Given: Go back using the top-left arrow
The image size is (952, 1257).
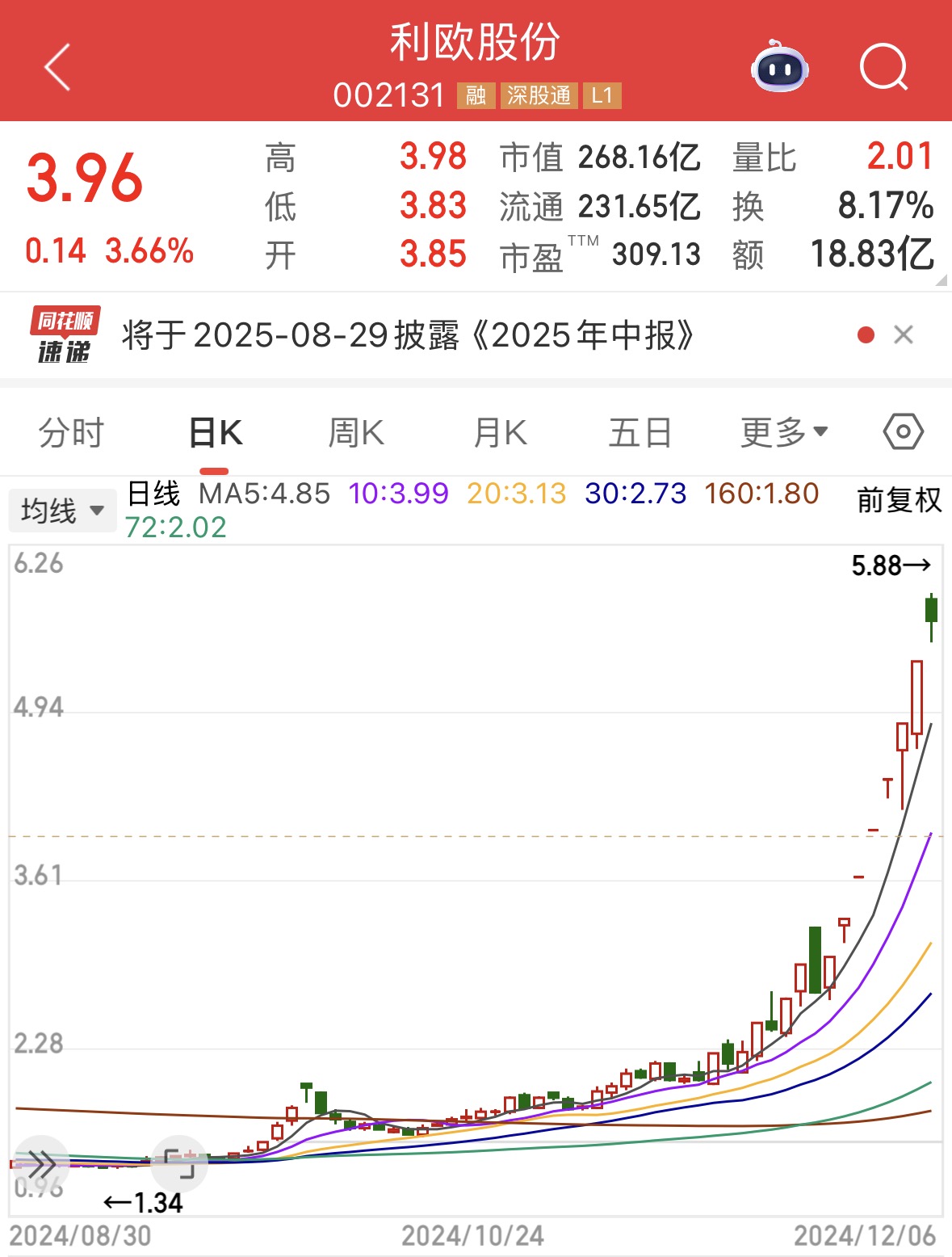Looking at the screenshot, I should (58, 67).
